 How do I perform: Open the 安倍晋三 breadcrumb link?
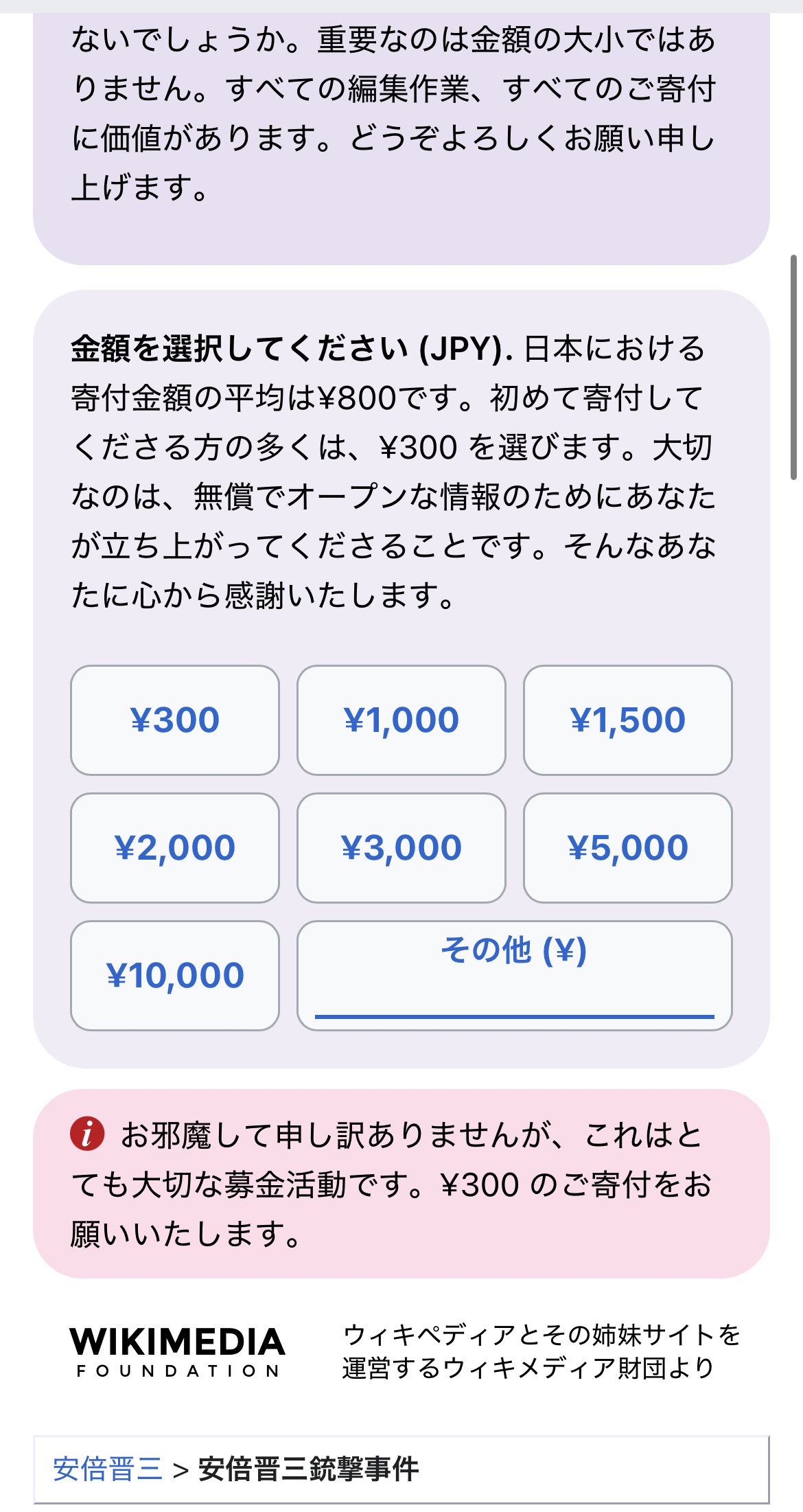(x=108, y=1469)
